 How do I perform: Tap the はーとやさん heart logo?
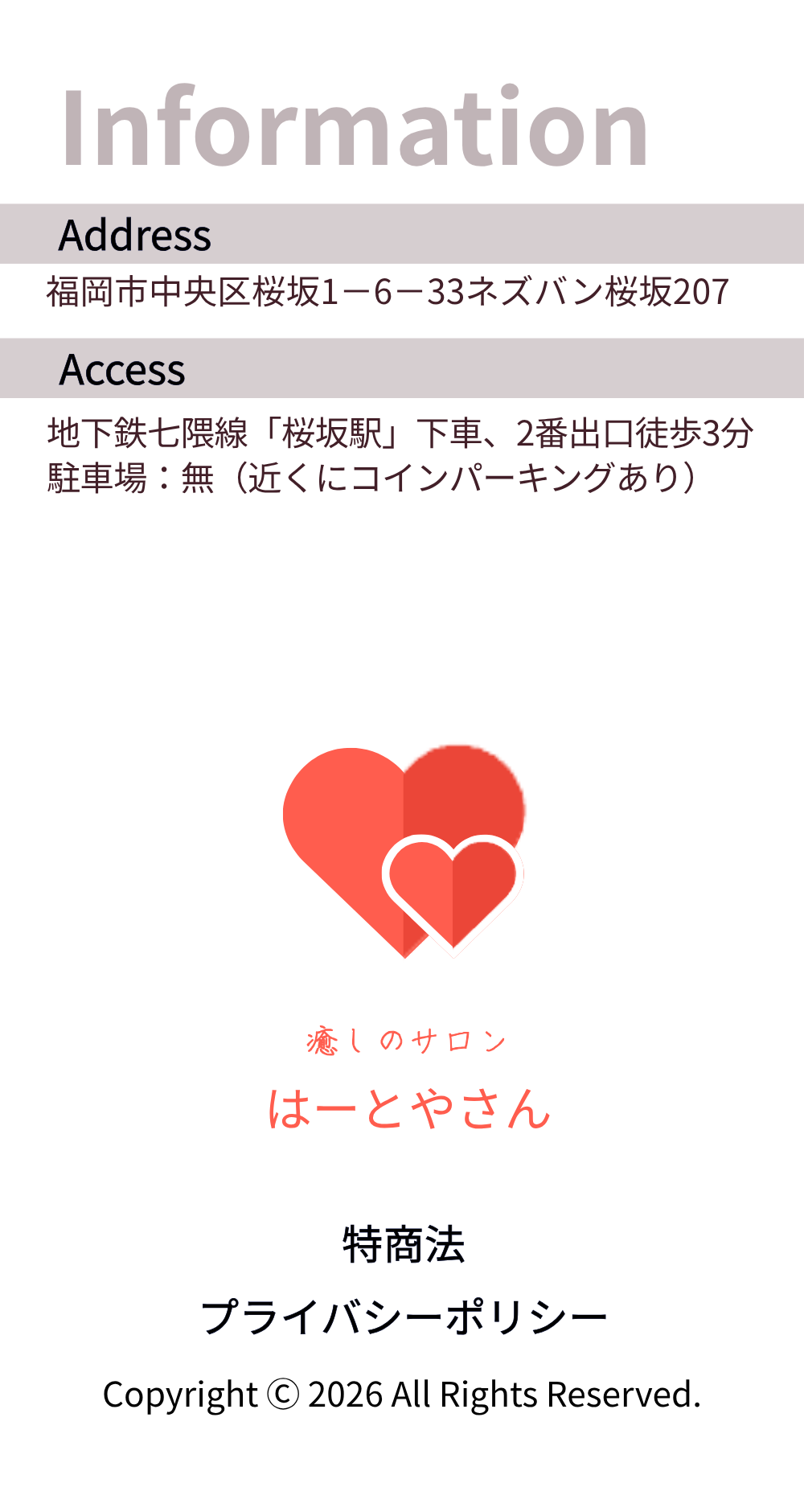pyautogui.click(x=404, y=853)
